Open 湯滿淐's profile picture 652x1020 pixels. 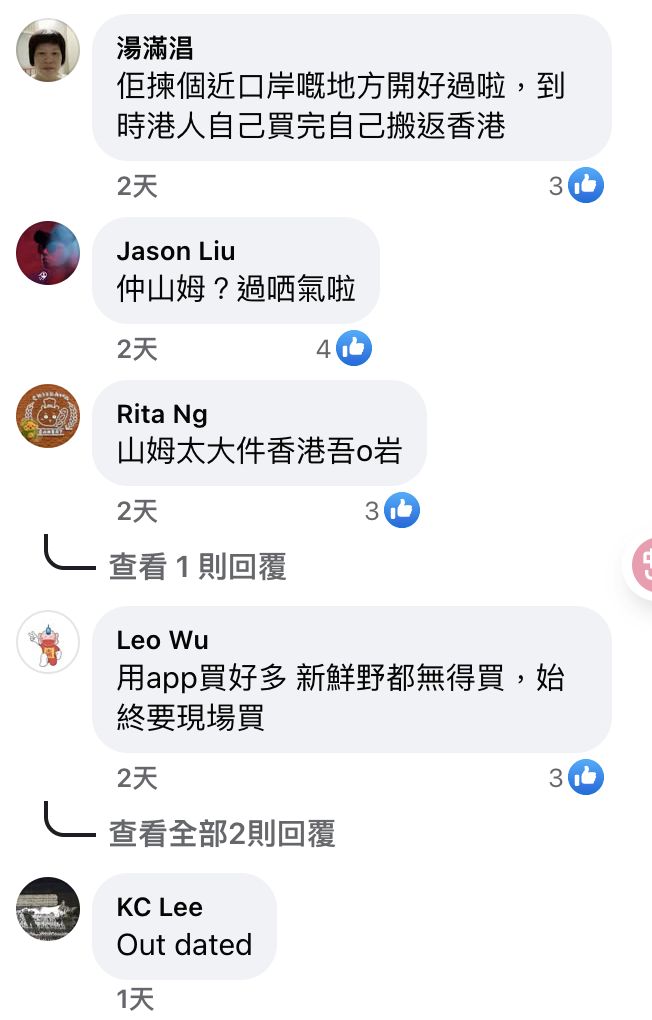[48, 50]
